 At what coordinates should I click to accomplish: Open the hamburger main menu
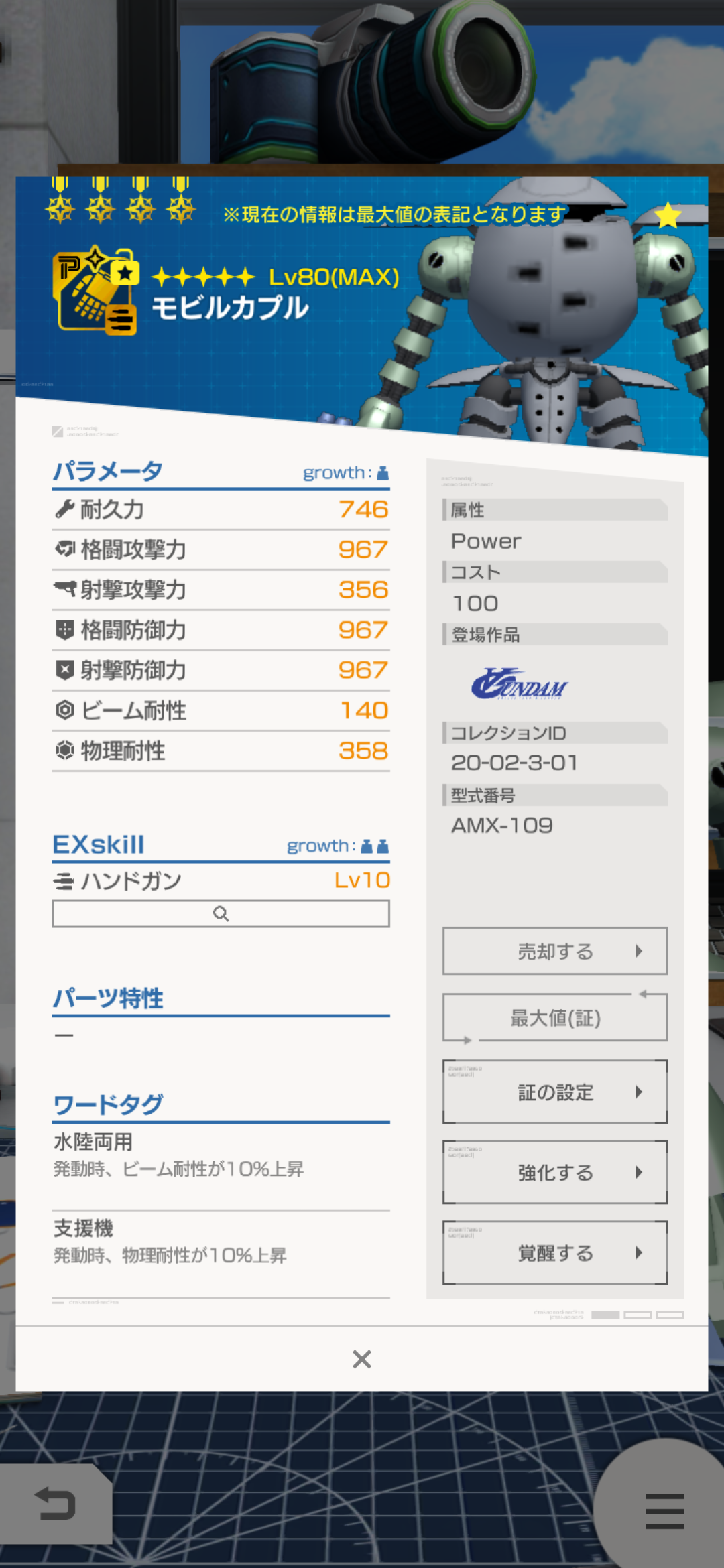664,1510
